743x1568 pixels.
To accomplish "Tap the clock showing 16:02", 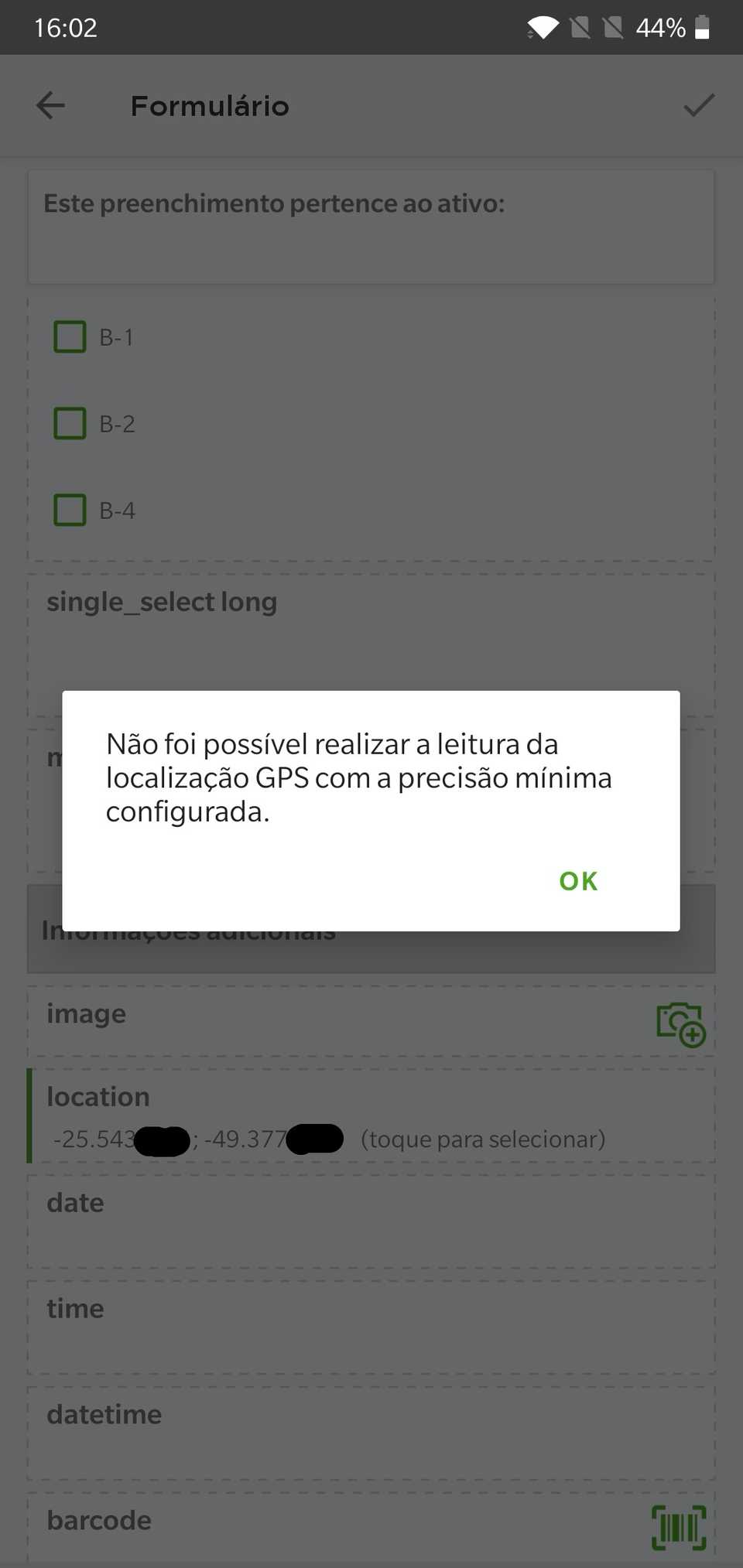I will pyautogui.click(x=66, y=27).
